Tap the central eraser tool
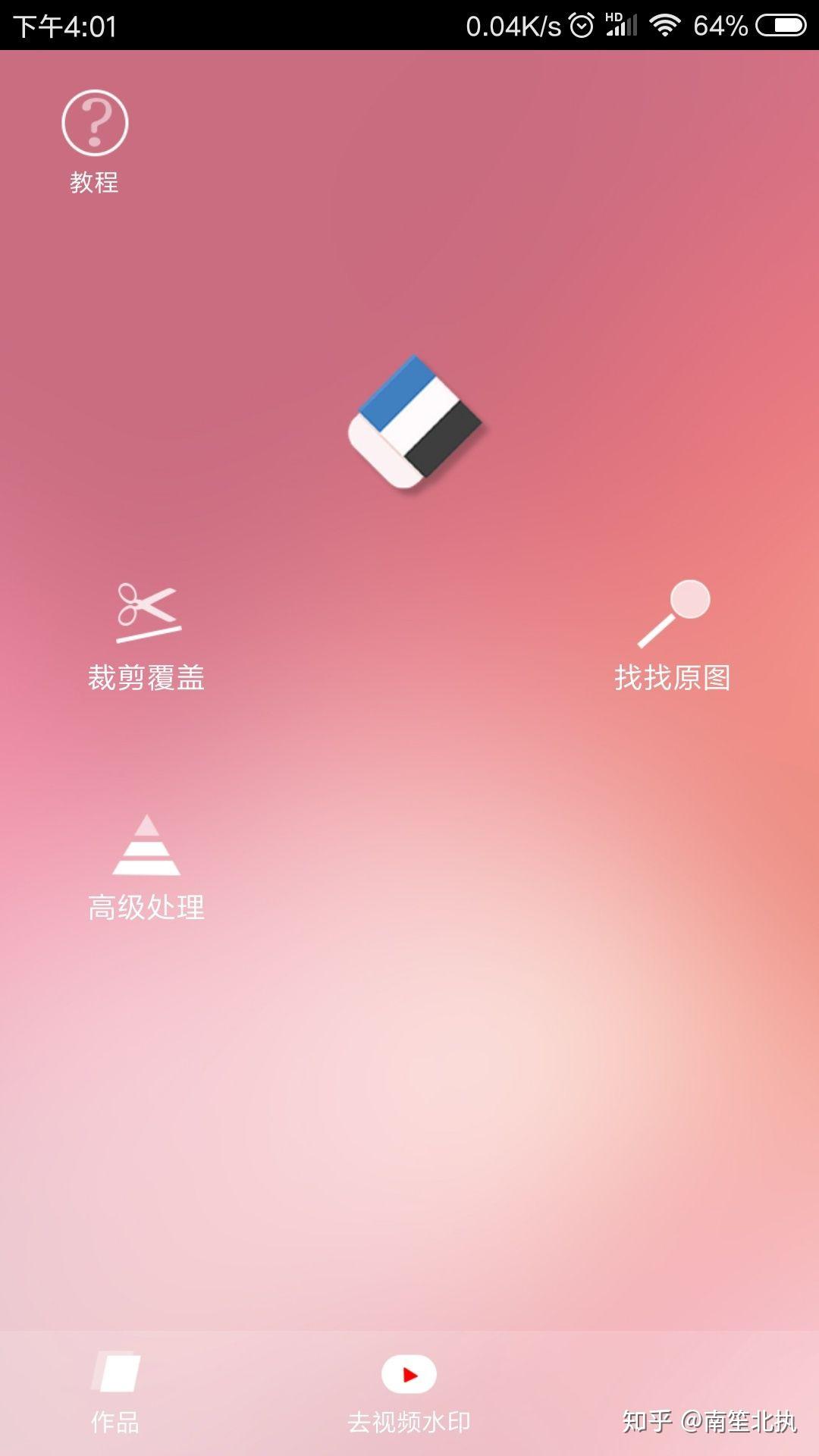The width and height of the screenshot is (819, 1456). 415,423
